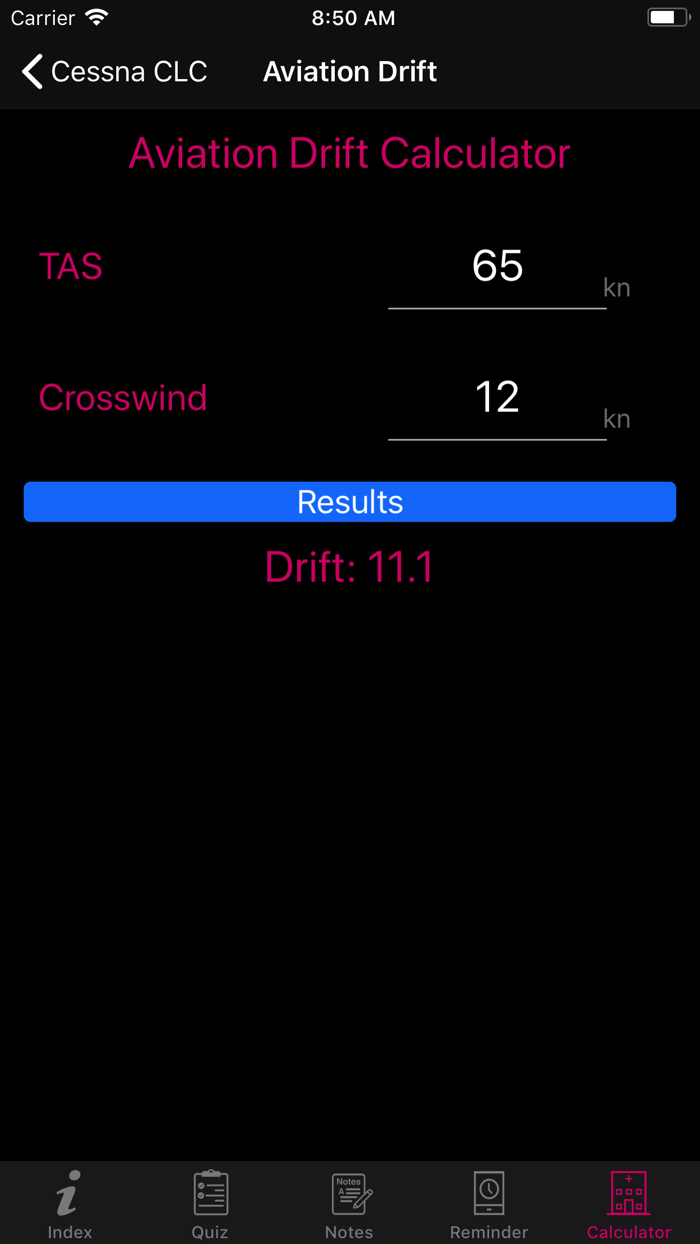Select the Calculator tab
Screen dimensions: 700x1244
tap(629, 1204)
